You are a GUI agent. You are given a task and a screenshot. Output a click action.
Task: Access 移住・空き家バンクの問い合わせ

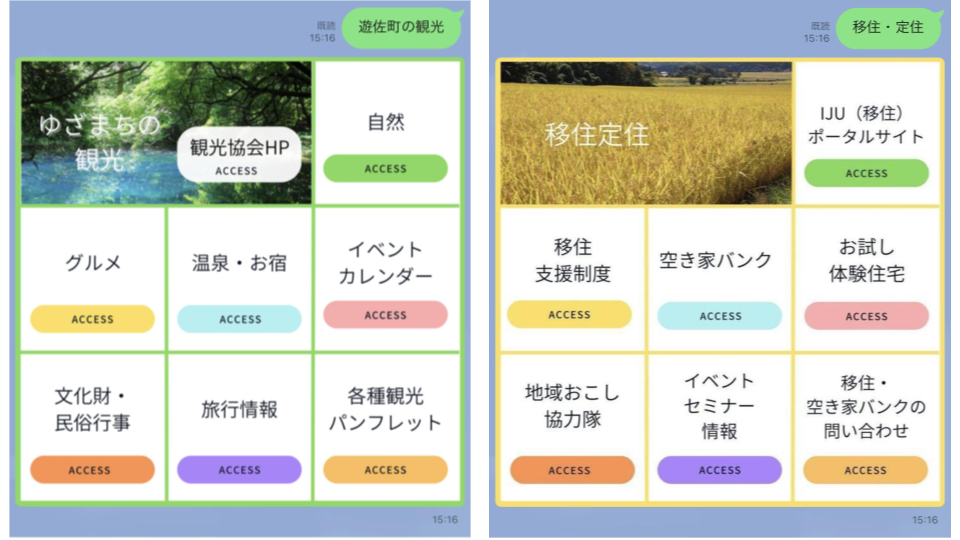point(866,470)
